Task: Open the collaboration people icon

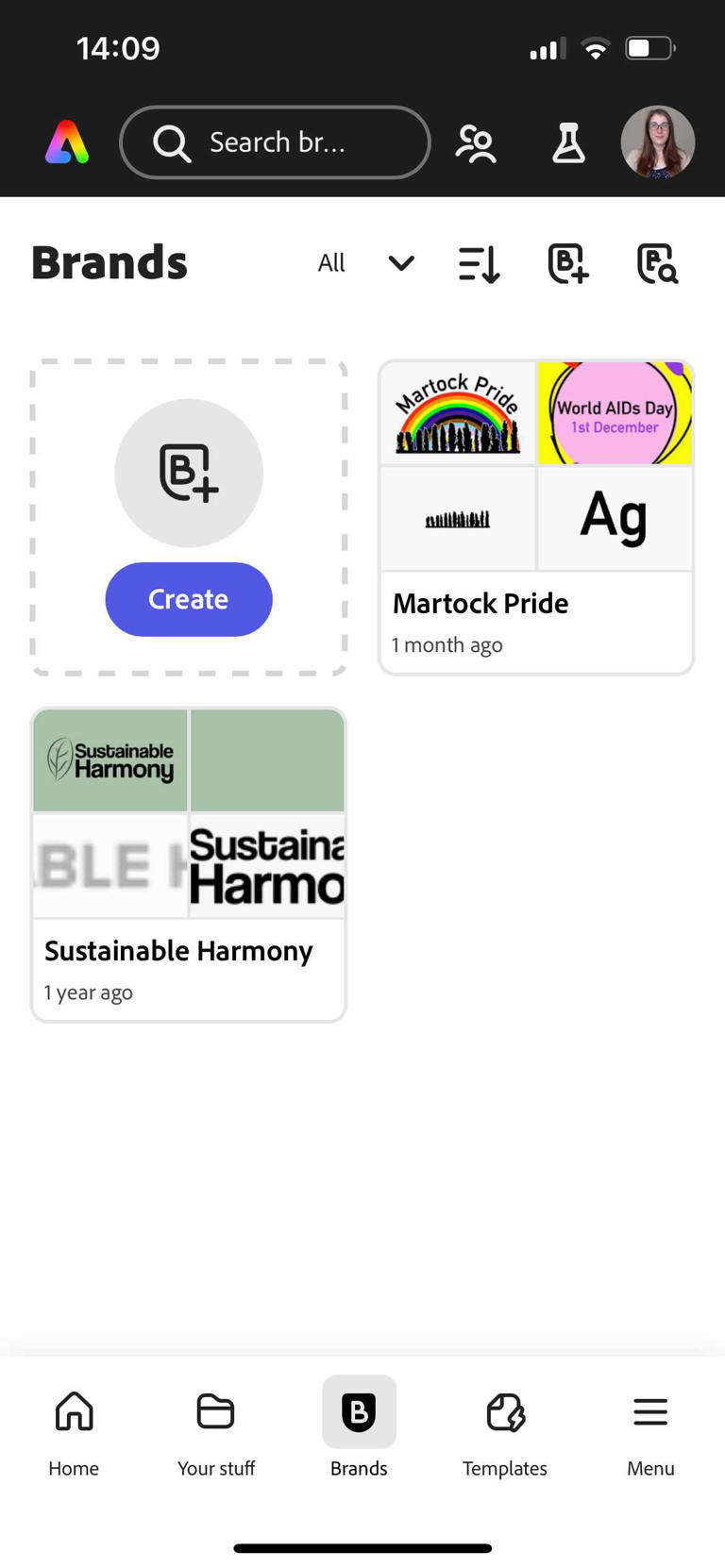Action: tap(476, 142)
